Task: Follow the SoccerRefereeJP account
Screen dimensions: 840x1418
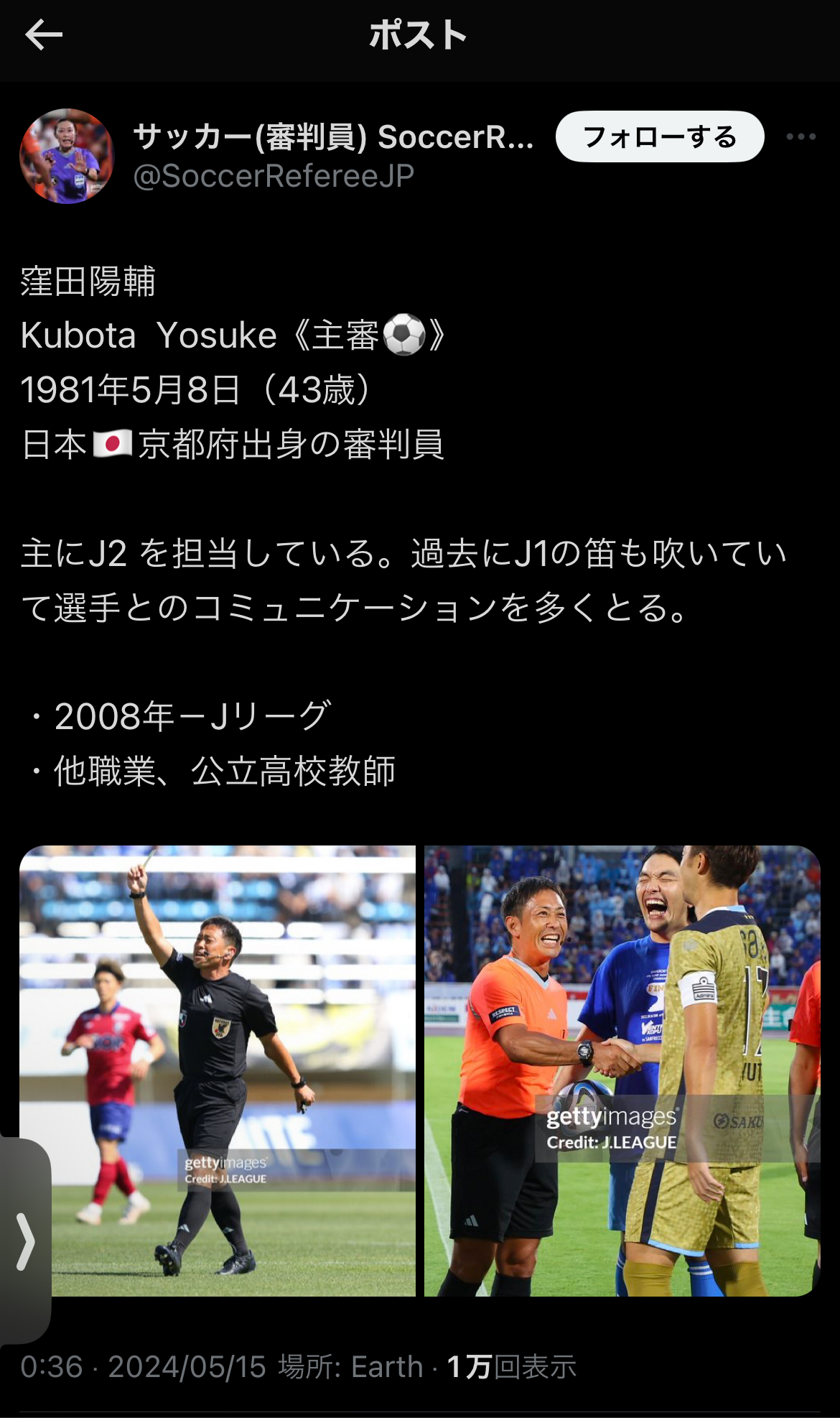Action: coord(659,136)
